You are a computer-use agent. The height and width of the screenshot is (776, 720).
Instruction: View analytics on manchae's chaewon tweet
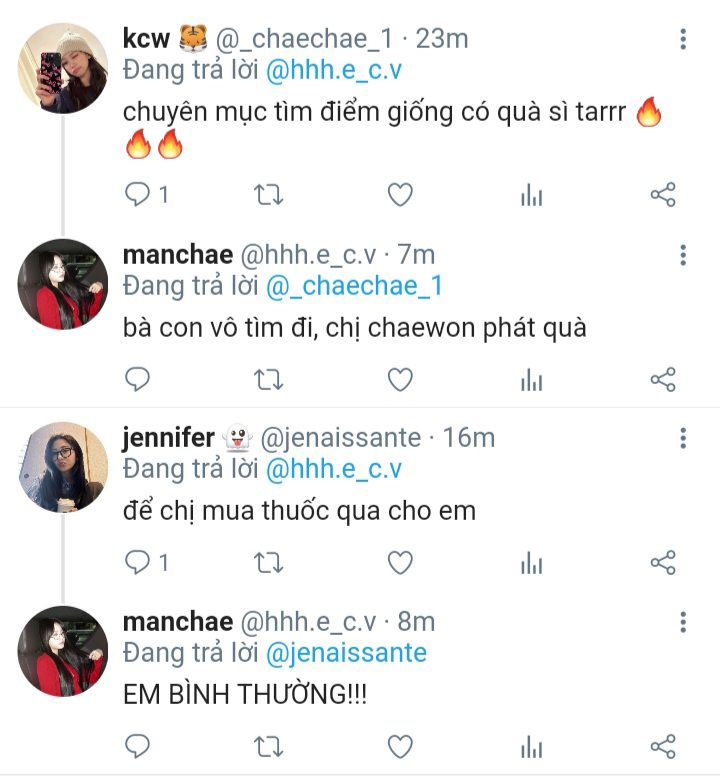[x=531, y=379]
